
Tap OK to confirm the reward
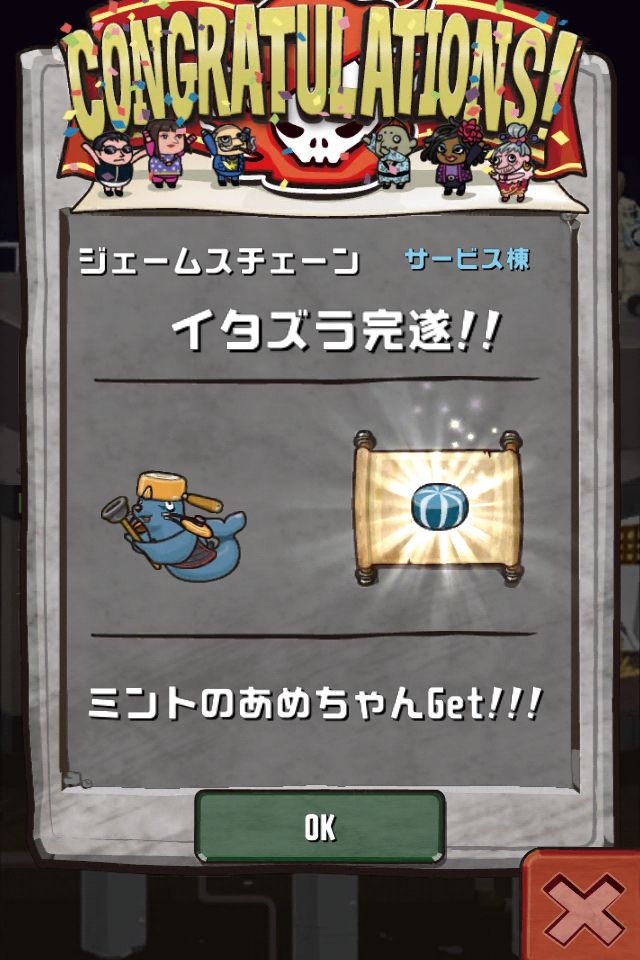[320, 827]
